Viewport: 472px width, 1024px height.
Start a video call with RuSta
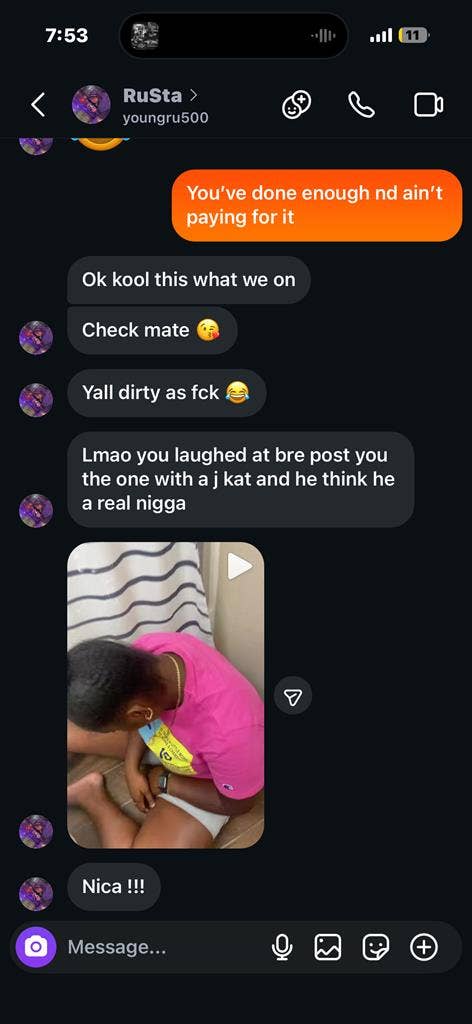pos(428,104)
